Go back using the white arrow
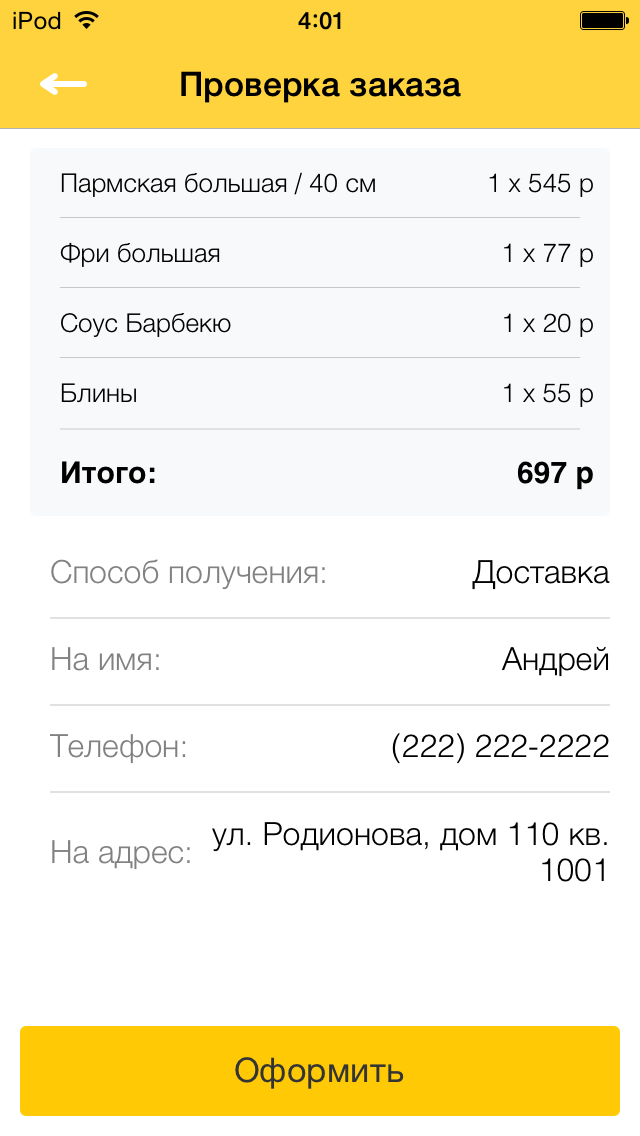Screen dimensions: 640x1136 click(x=63, y=84)
